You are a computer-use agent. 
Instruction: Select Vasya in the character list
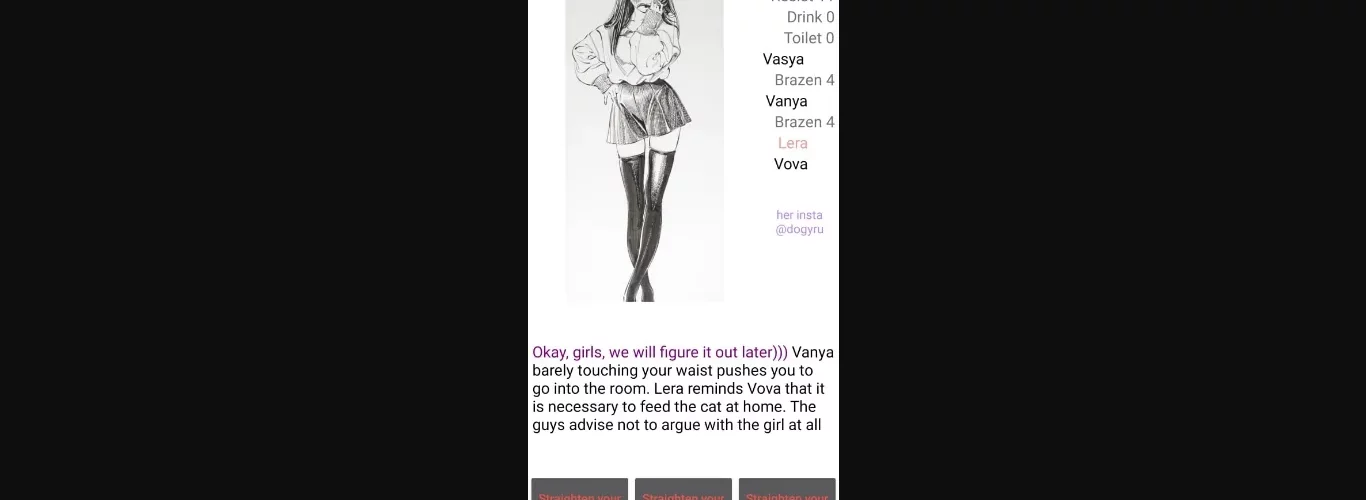click(783, 59)
